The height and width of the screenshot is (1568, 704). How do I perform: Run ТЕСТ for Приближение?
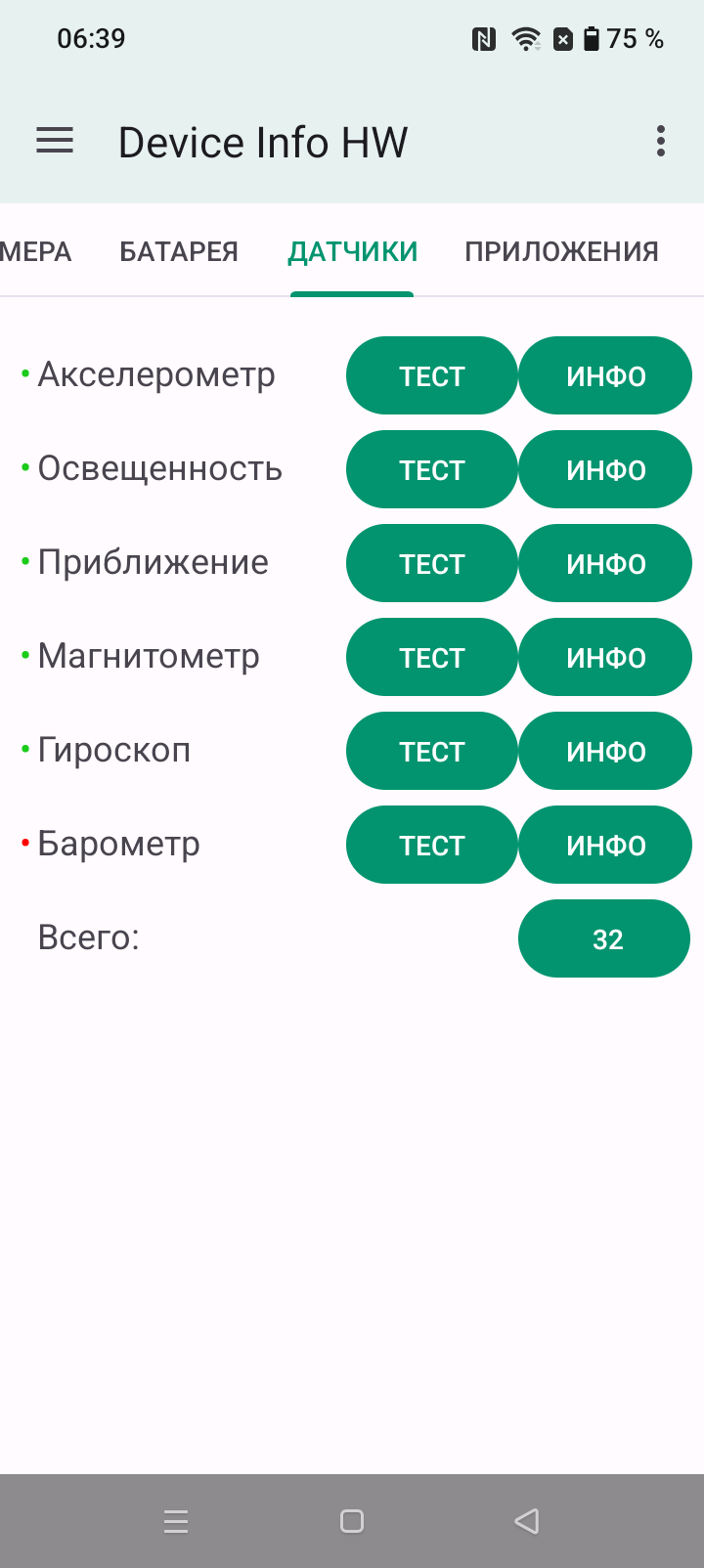[431, 564]
